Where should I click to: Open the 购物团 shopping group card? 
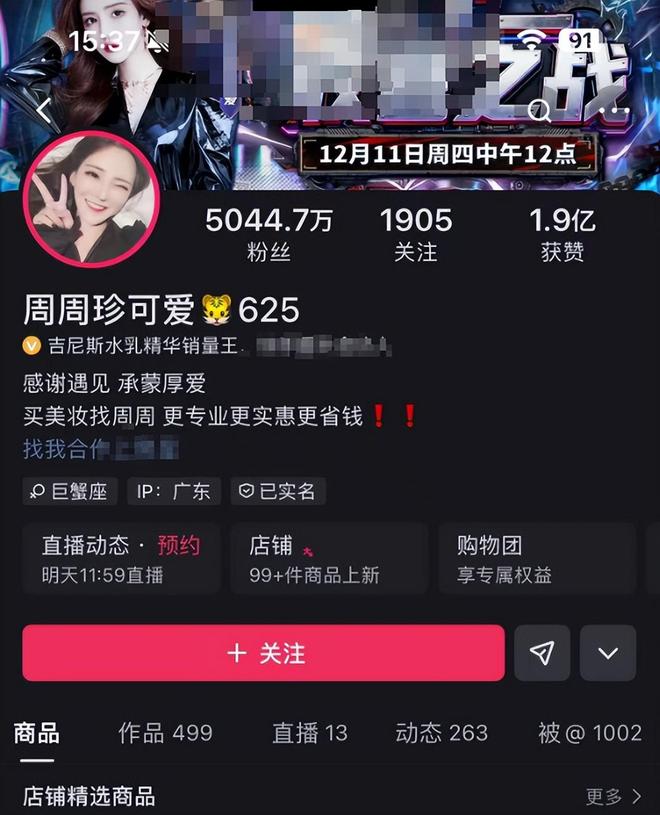pyautogui.click(x=535, y=558)
